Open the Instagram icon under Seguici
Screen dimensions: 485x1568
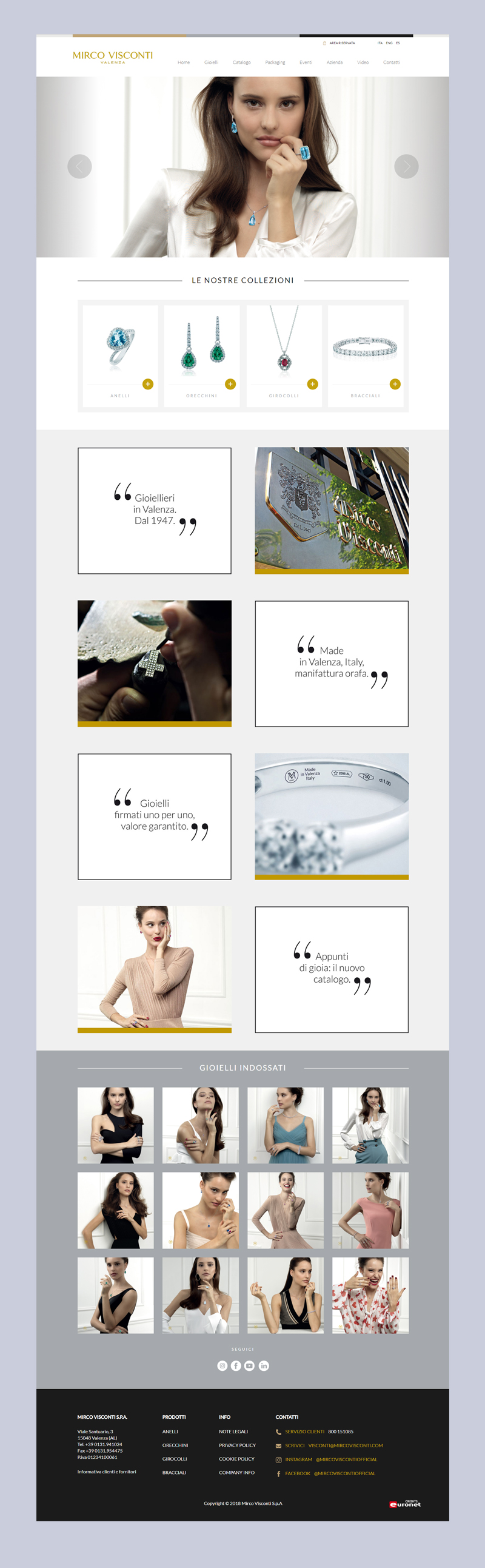(222, 1366)
